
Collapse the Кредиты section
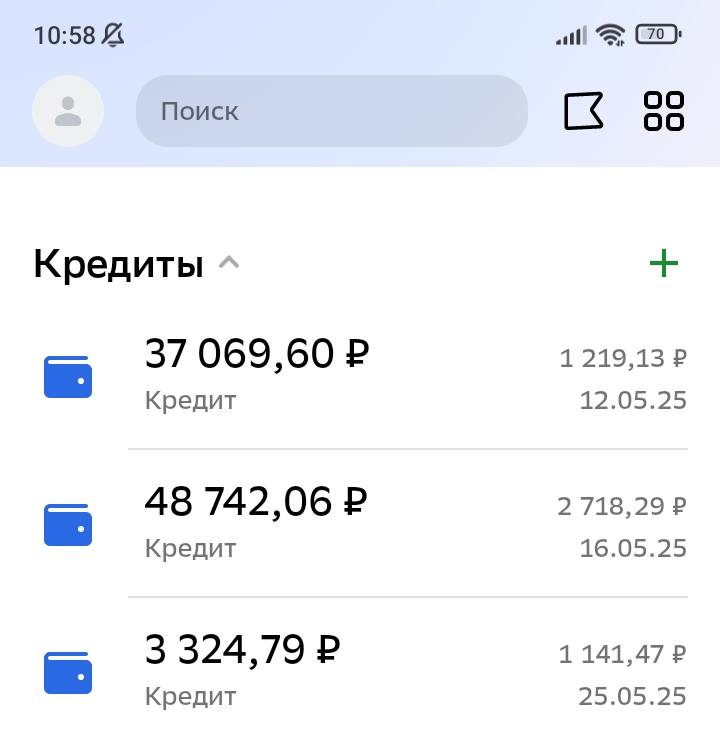pos(229,264)
